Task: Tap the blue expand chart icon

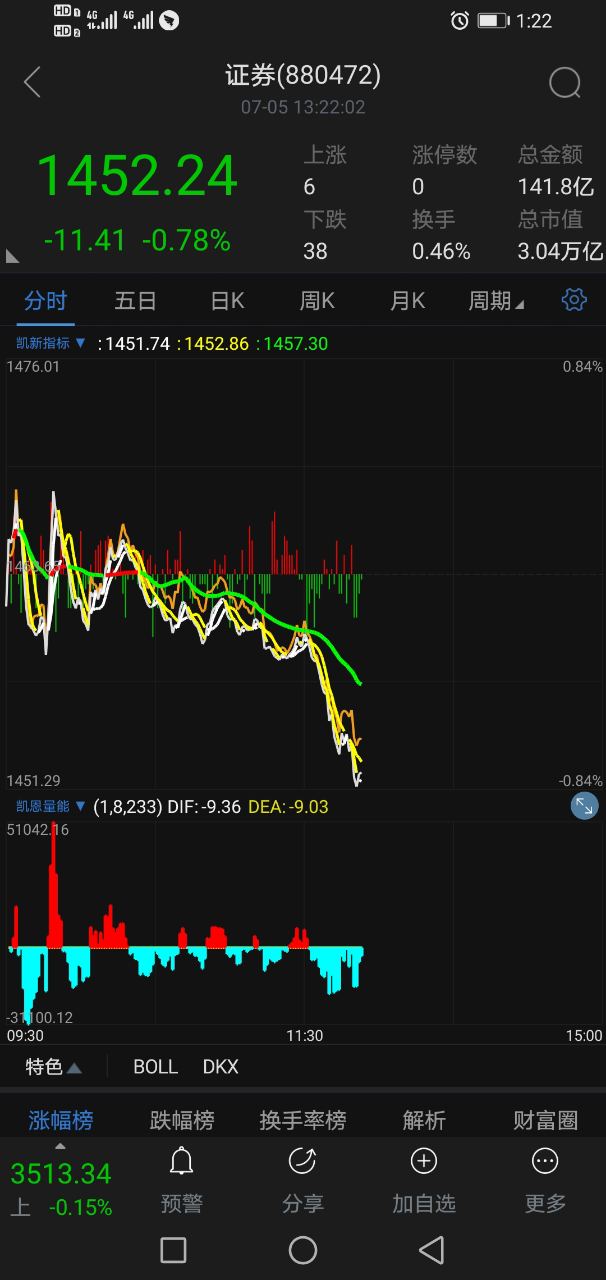Action: (585, 806)
